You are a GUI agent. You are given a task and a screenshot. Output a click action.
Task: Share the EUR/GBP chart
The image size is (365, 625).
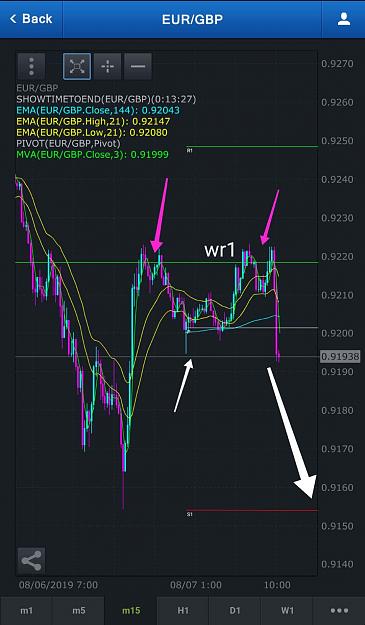coord(31,560)
